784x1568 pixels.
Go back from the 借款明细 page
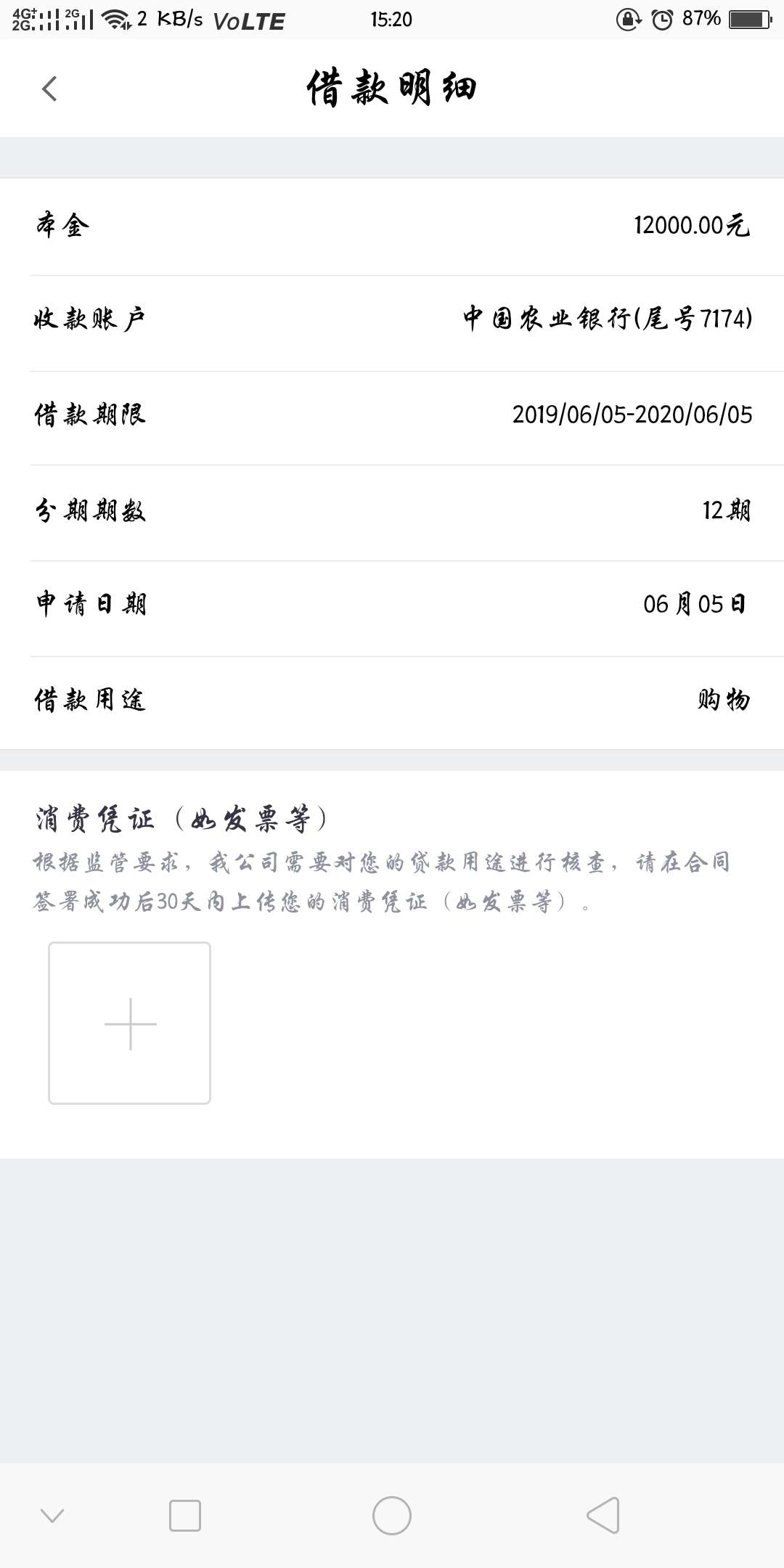click(49, 89)
